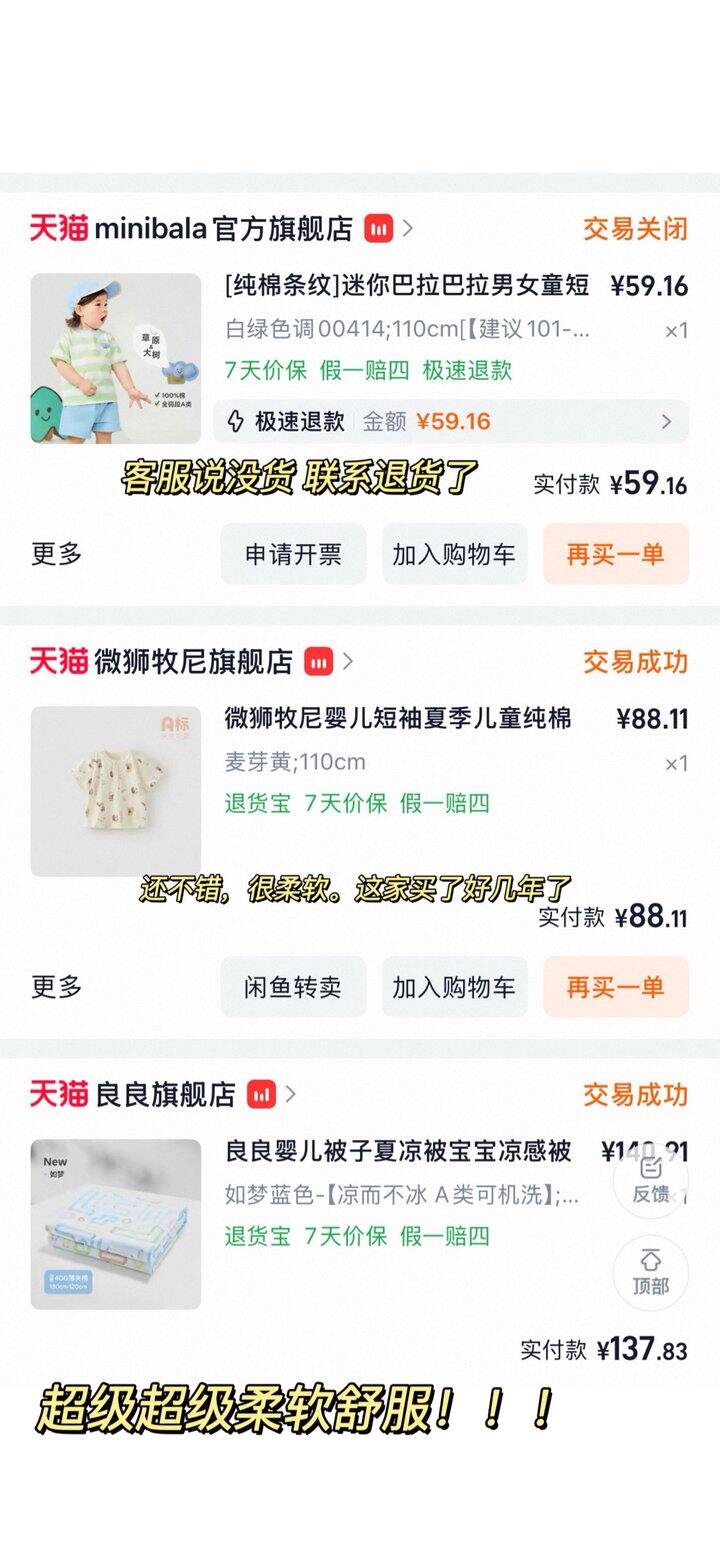720x1560 pixels.
Task: Open 更多 options for the 微狮牧尼 order
Action: coord(57,987)
